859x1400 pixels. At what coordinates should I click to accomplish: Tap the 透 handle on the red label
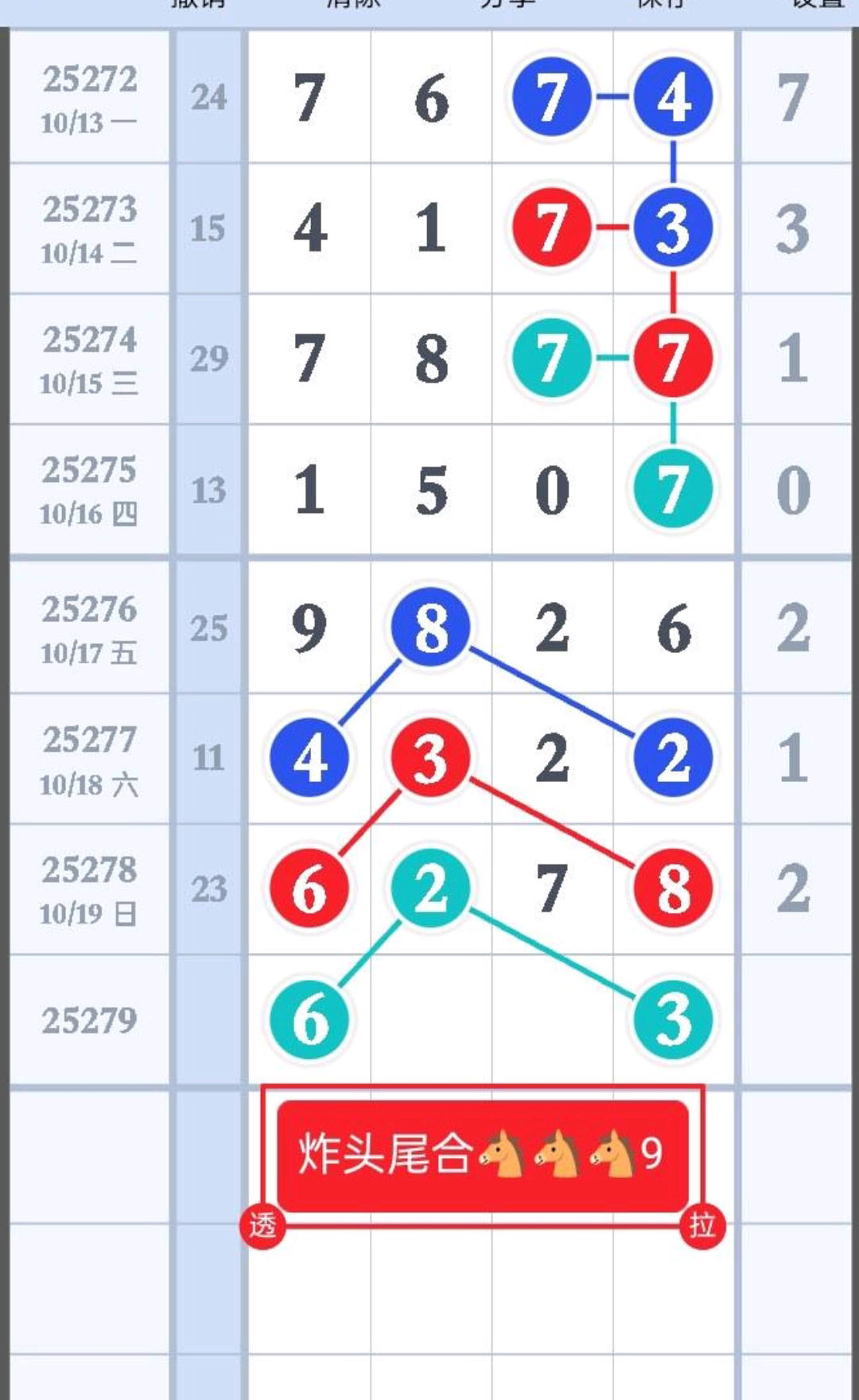pyautogui.click(x=262, y=1226)
